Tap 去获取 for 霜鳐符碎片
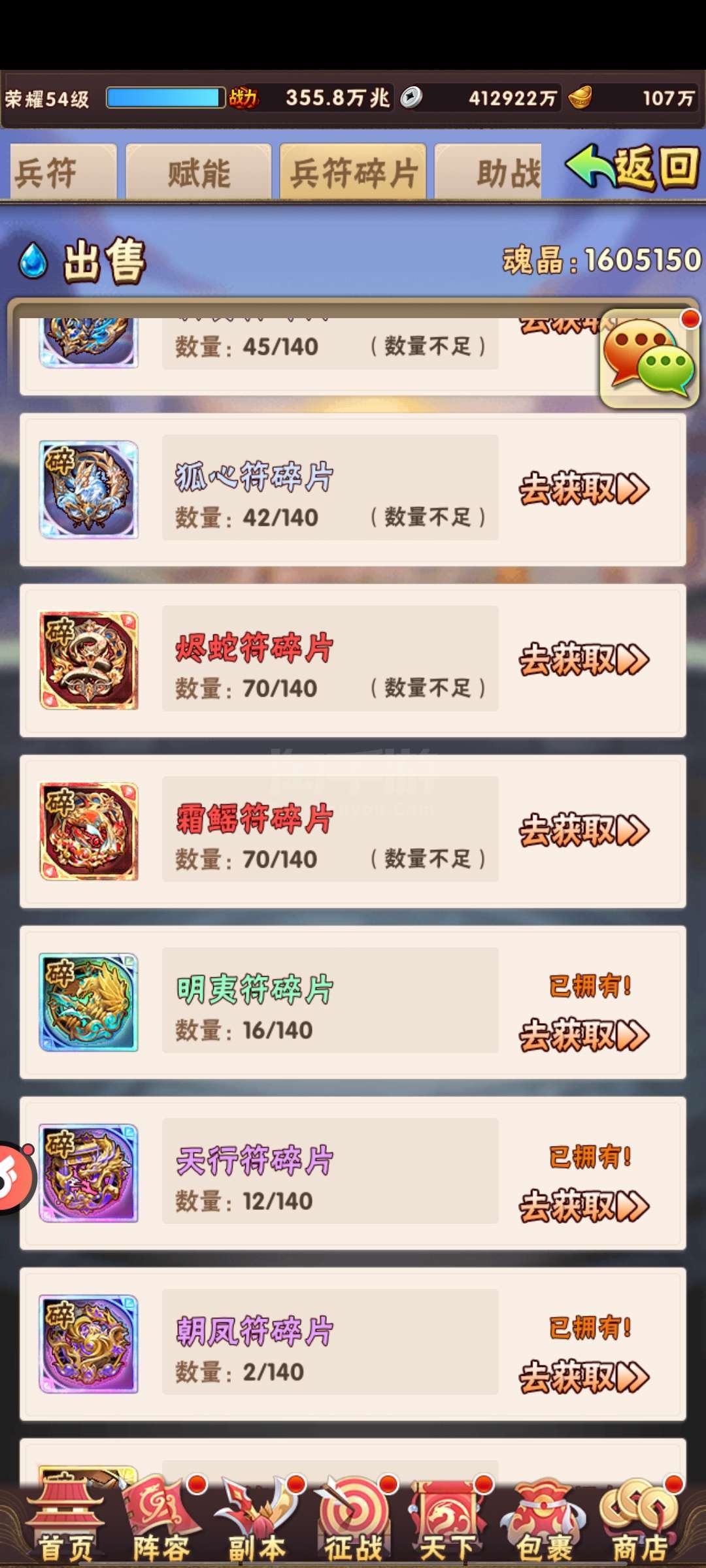This screenshot has height=1568, width=706. 584,831
